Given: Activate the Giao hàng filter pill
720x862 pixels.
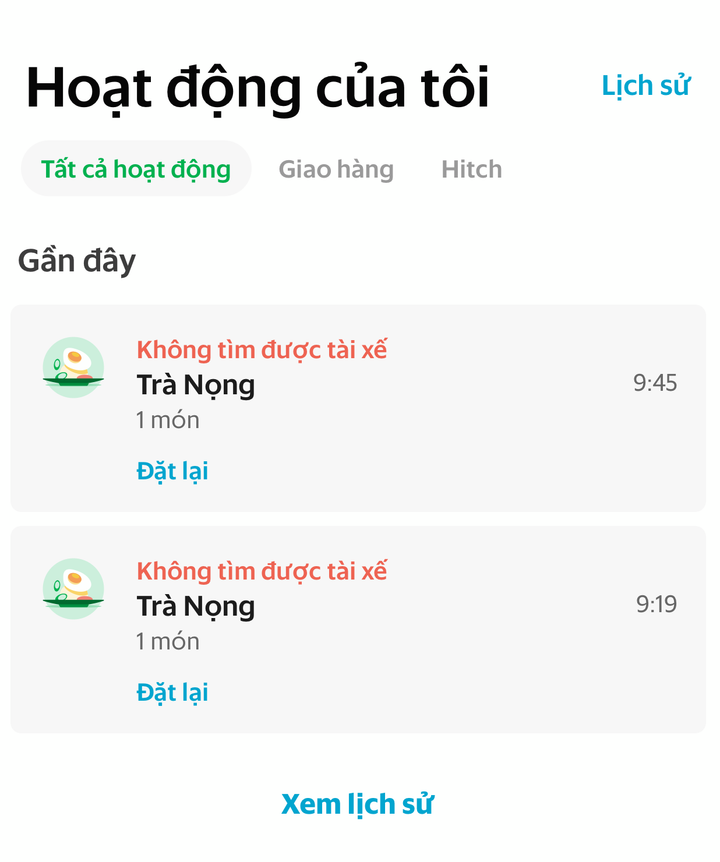Looking at the screenshot, I should coord(339,169).
